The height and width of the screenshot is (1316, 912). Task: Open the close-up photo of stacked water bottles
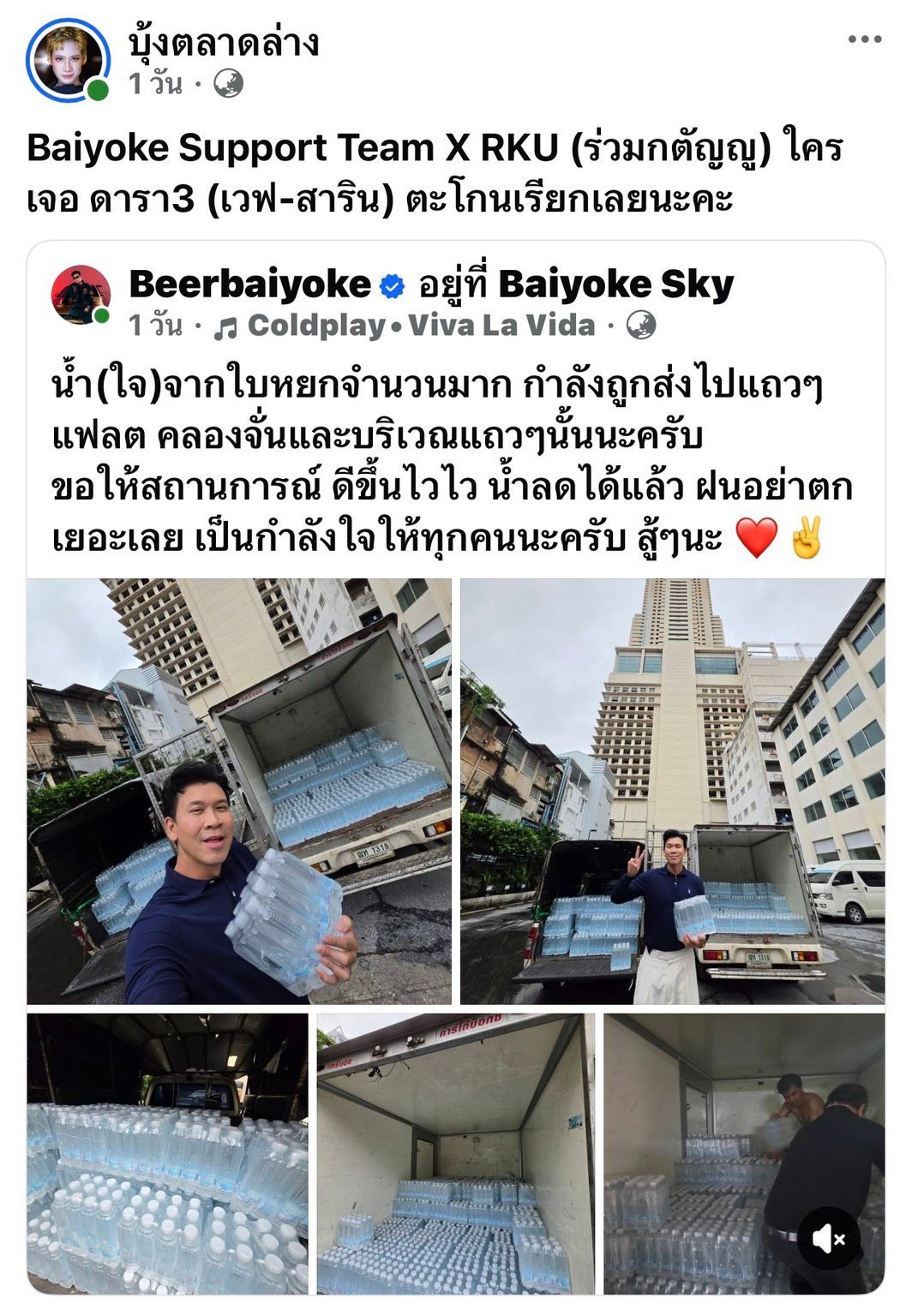(x=168, y=1154)
